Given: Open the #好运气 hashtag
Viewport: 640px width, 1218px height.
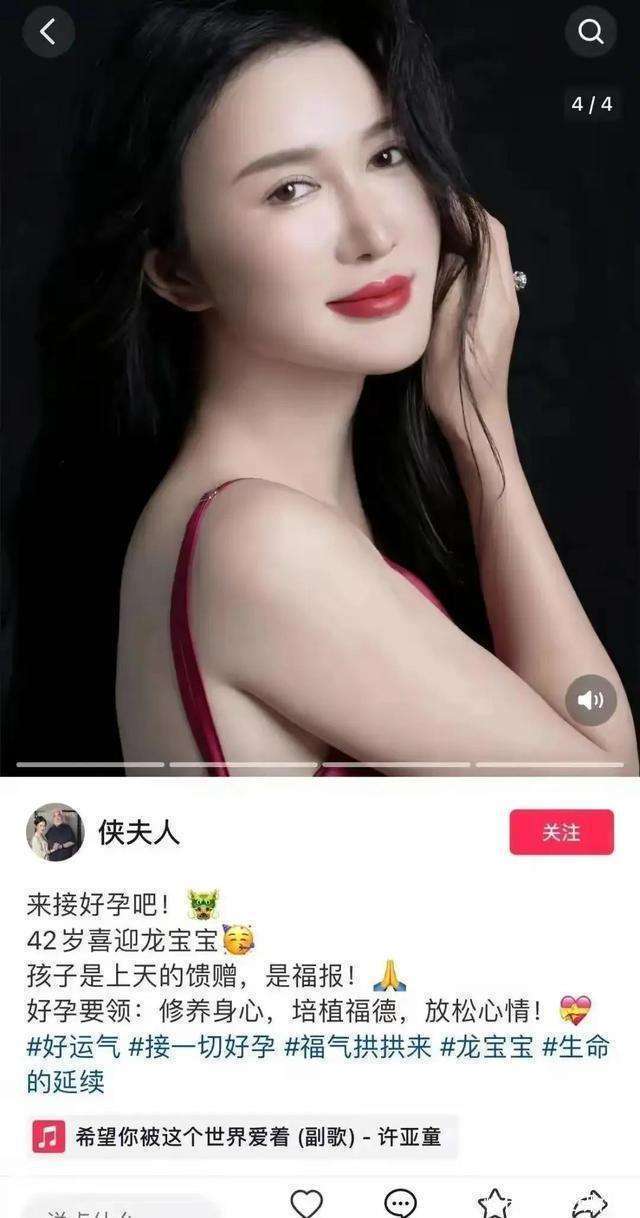Looking at the screenshot, I should (74, 1049).
